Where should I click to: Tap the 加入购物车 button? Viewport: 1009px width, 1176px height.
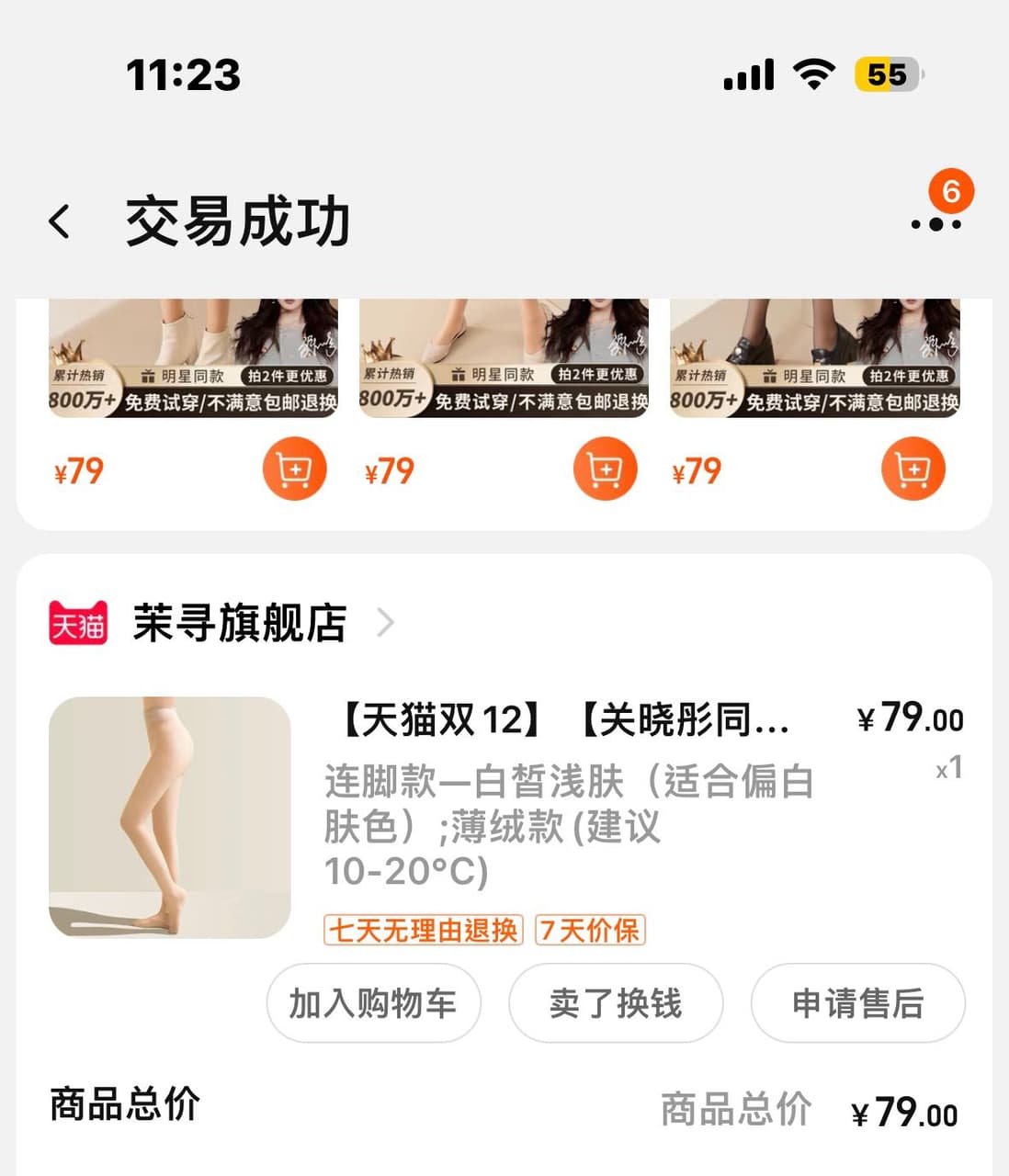coord(372,1004)
